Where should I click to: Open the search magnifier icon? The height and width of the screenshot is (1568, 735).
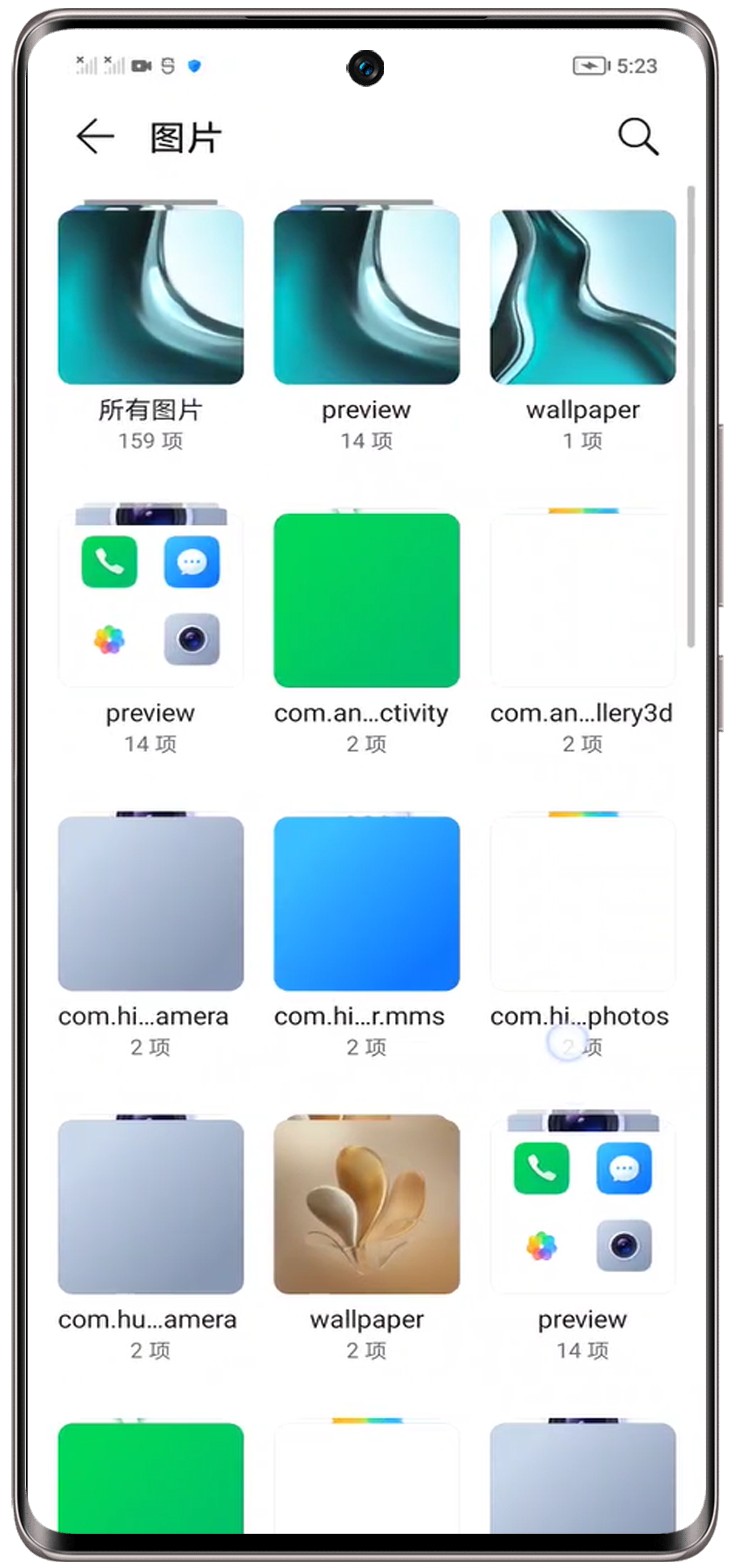(x=638, y=136)
